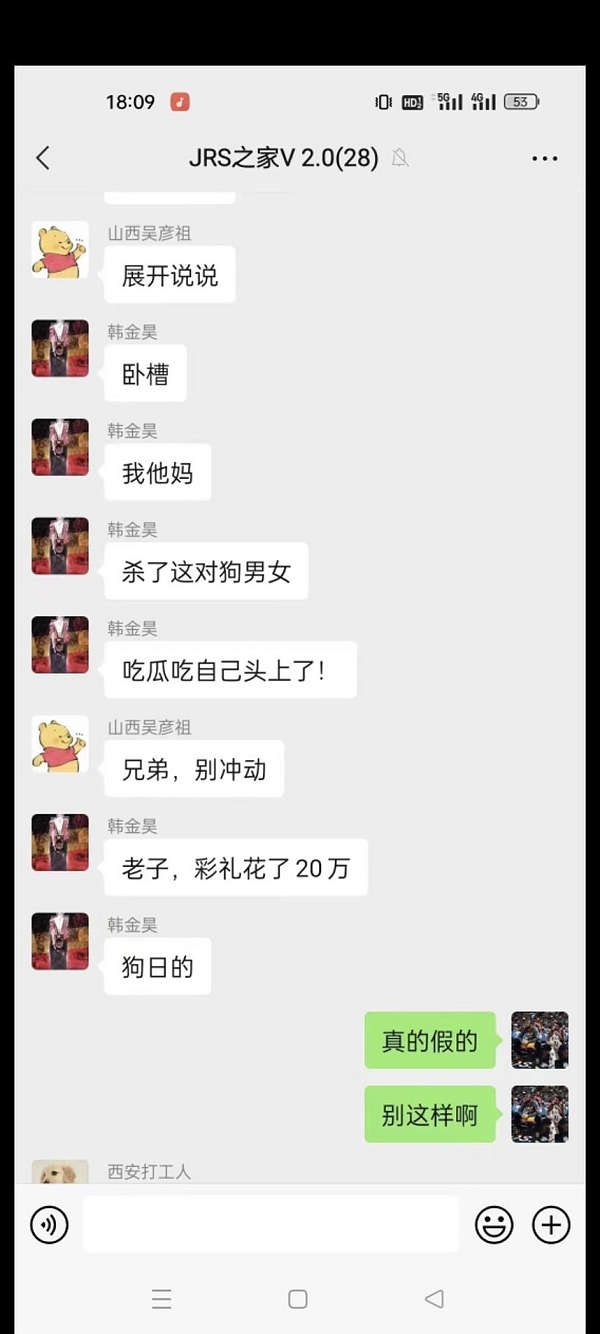
Task: Open 西安打工人's avatar
Action: (60, 1172)
